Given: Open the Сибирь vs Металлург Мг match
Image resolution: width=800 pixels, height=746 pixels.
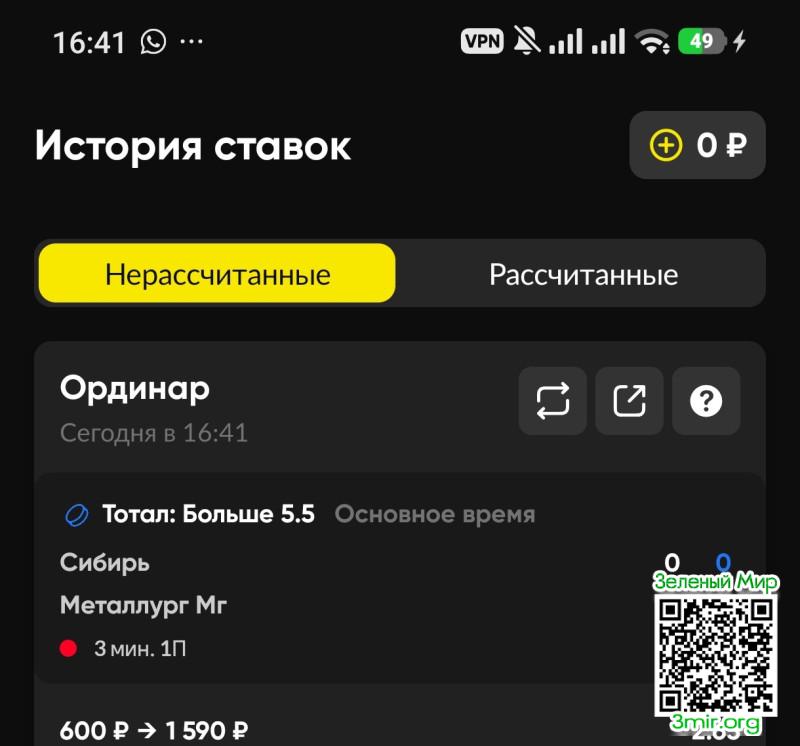Looking at the screenshot, I should (300, 584).
